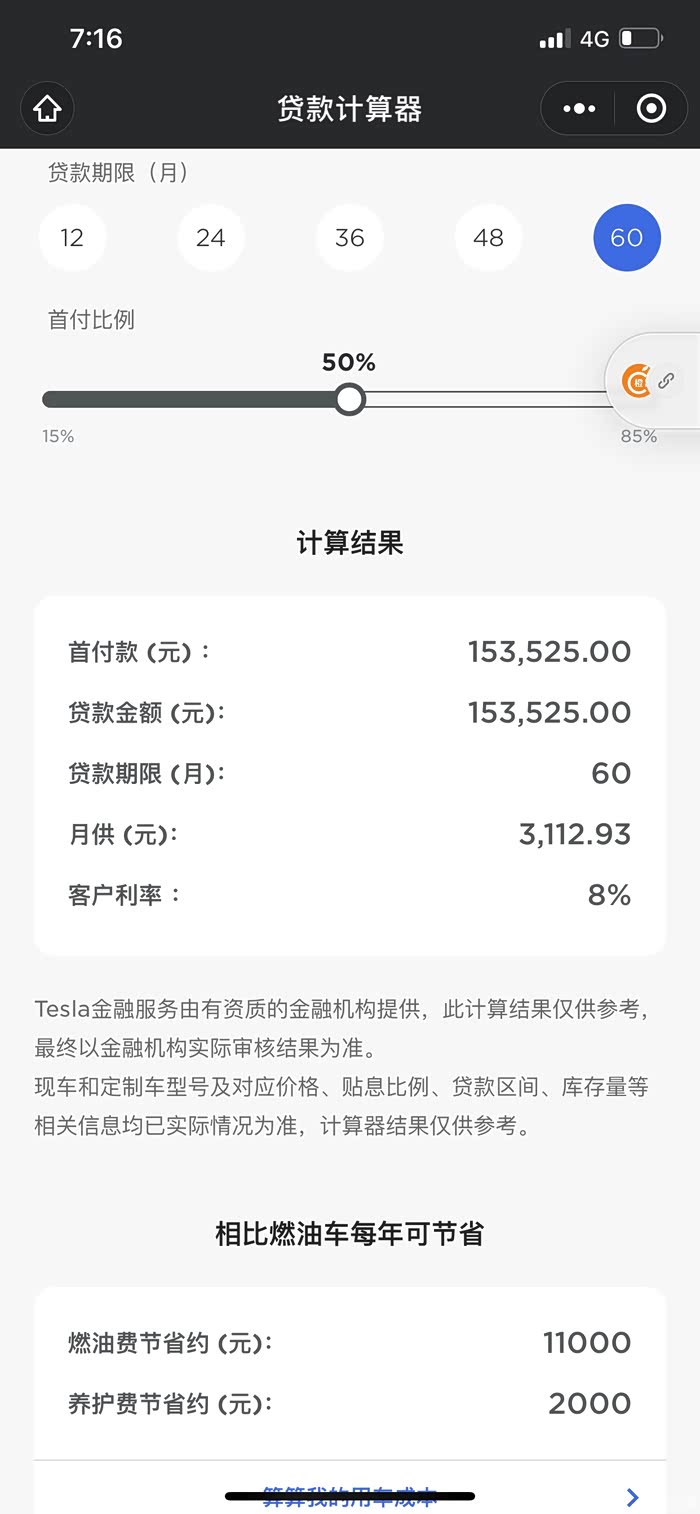Tap the down payment ratio slider handle
The height and width of the screenshot is (1514, 700).
click(349, 400)
